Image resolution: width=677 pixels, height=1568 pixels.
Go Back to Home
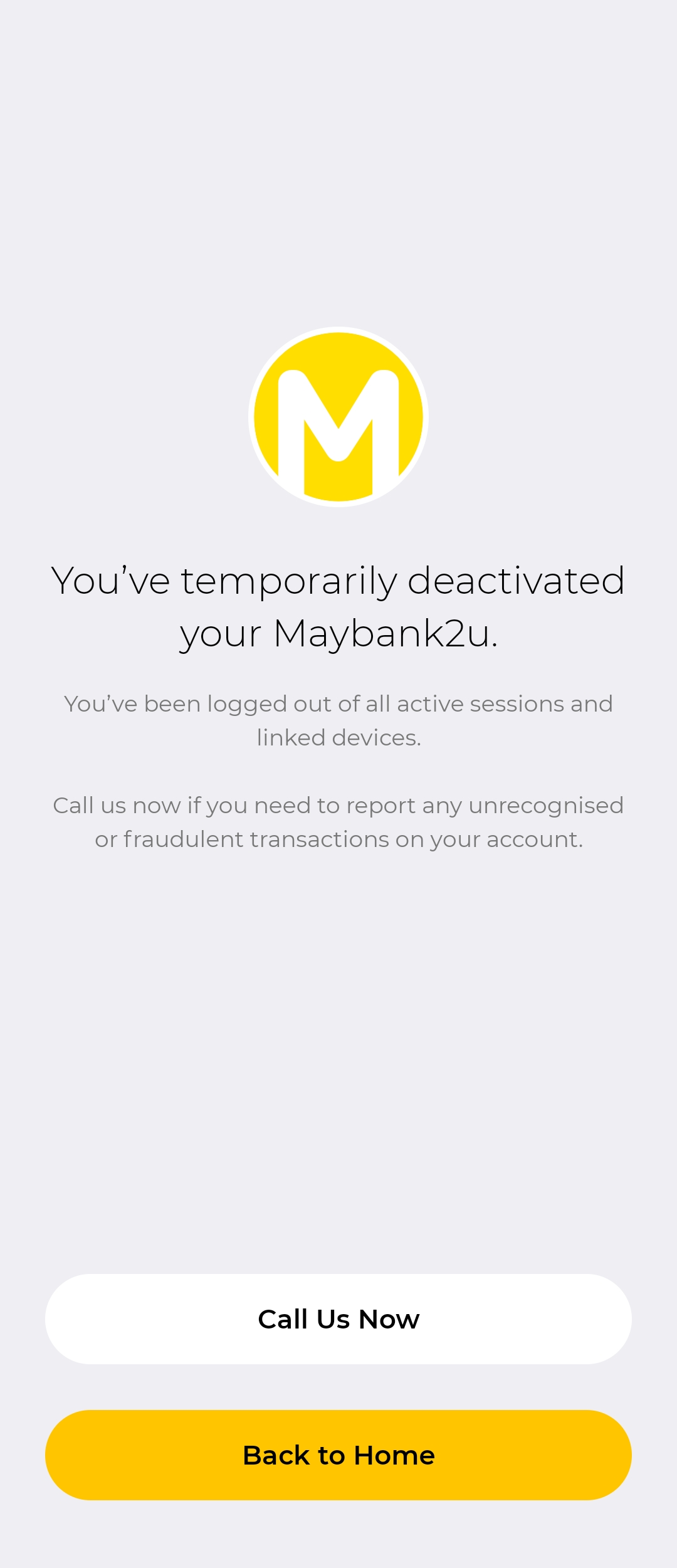[338, 1455]
